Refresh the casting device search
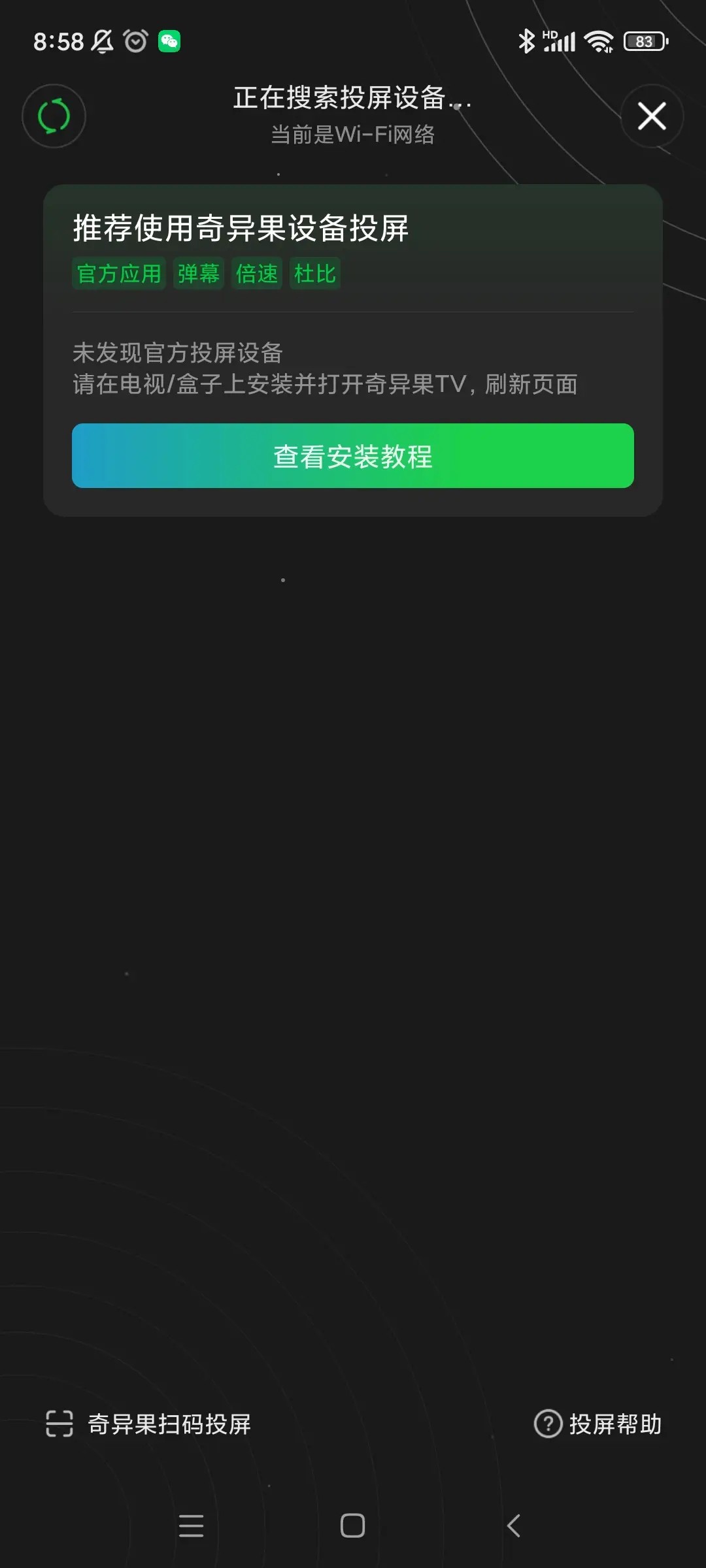Screen dimensions: 706x1568 (54, 116)
